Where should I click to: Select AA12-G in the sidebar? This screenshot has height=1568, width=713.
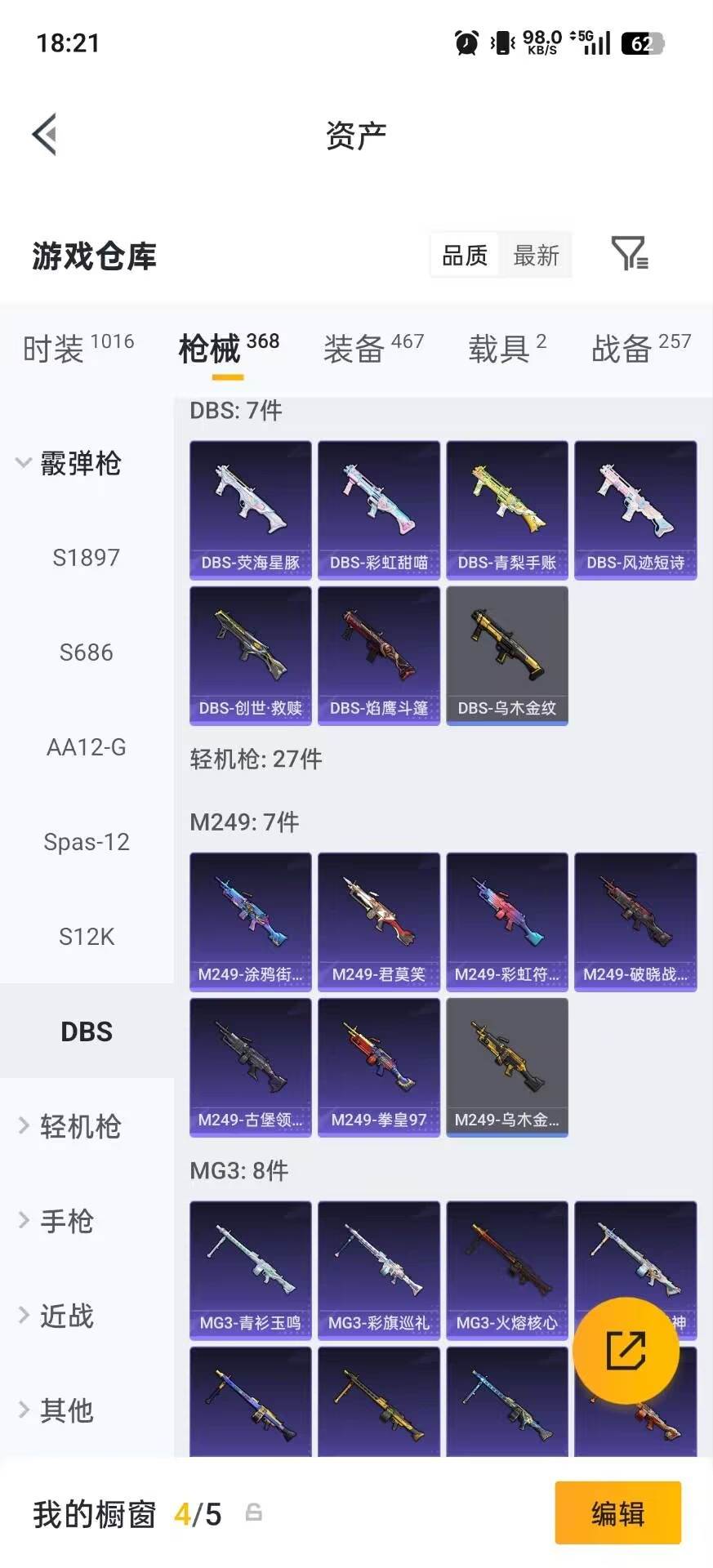coord(87,747)
